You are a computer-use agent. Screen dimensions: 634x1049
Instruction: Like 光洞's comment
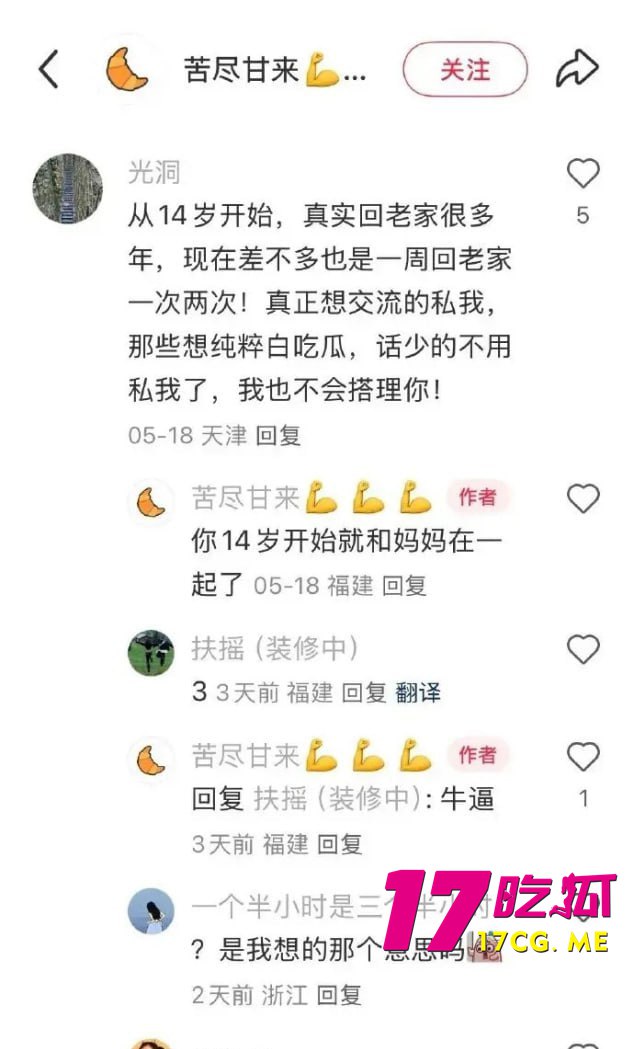(x=583, y=175)
